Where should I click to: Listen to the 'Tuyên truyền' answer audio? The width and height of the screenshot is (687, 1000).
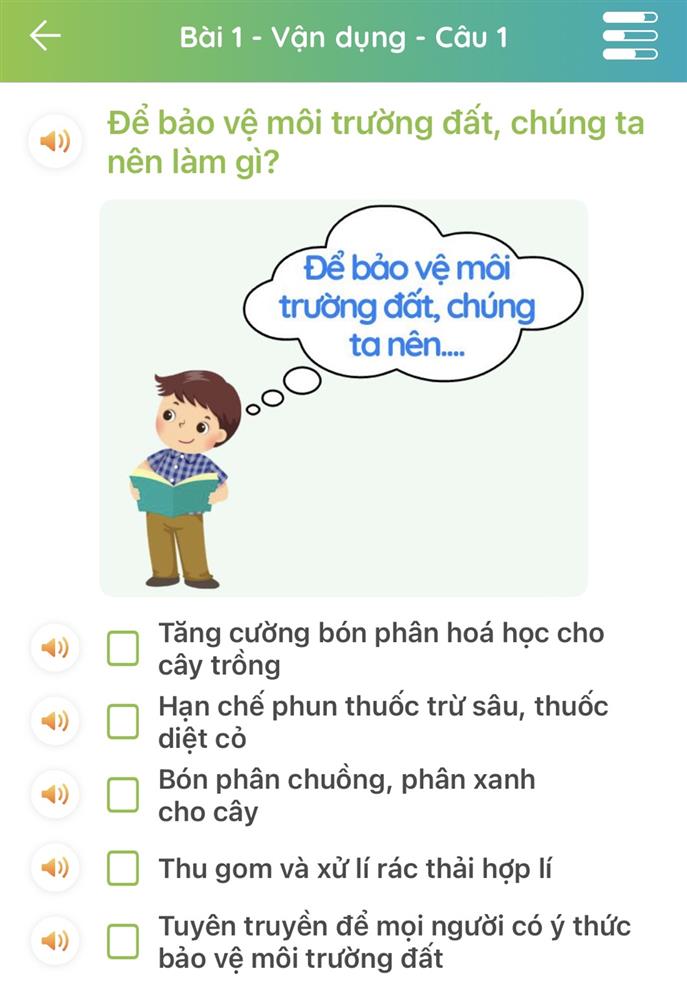(x=55, y=941)
